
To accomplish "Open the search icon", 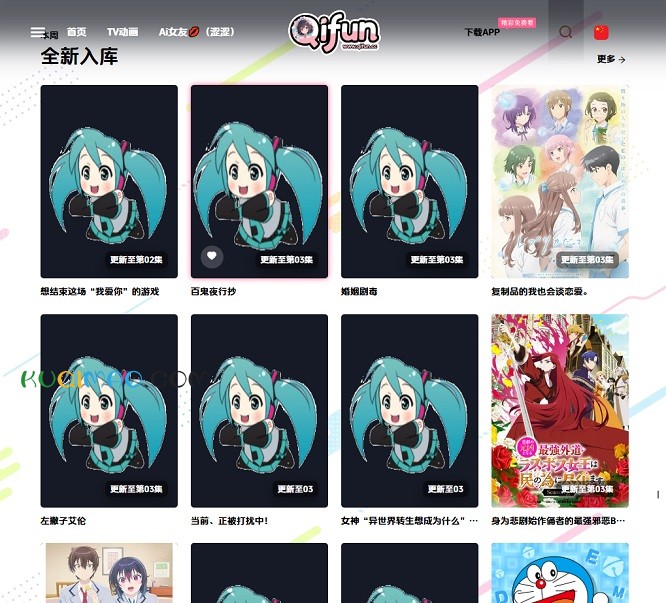I will 566,32.
